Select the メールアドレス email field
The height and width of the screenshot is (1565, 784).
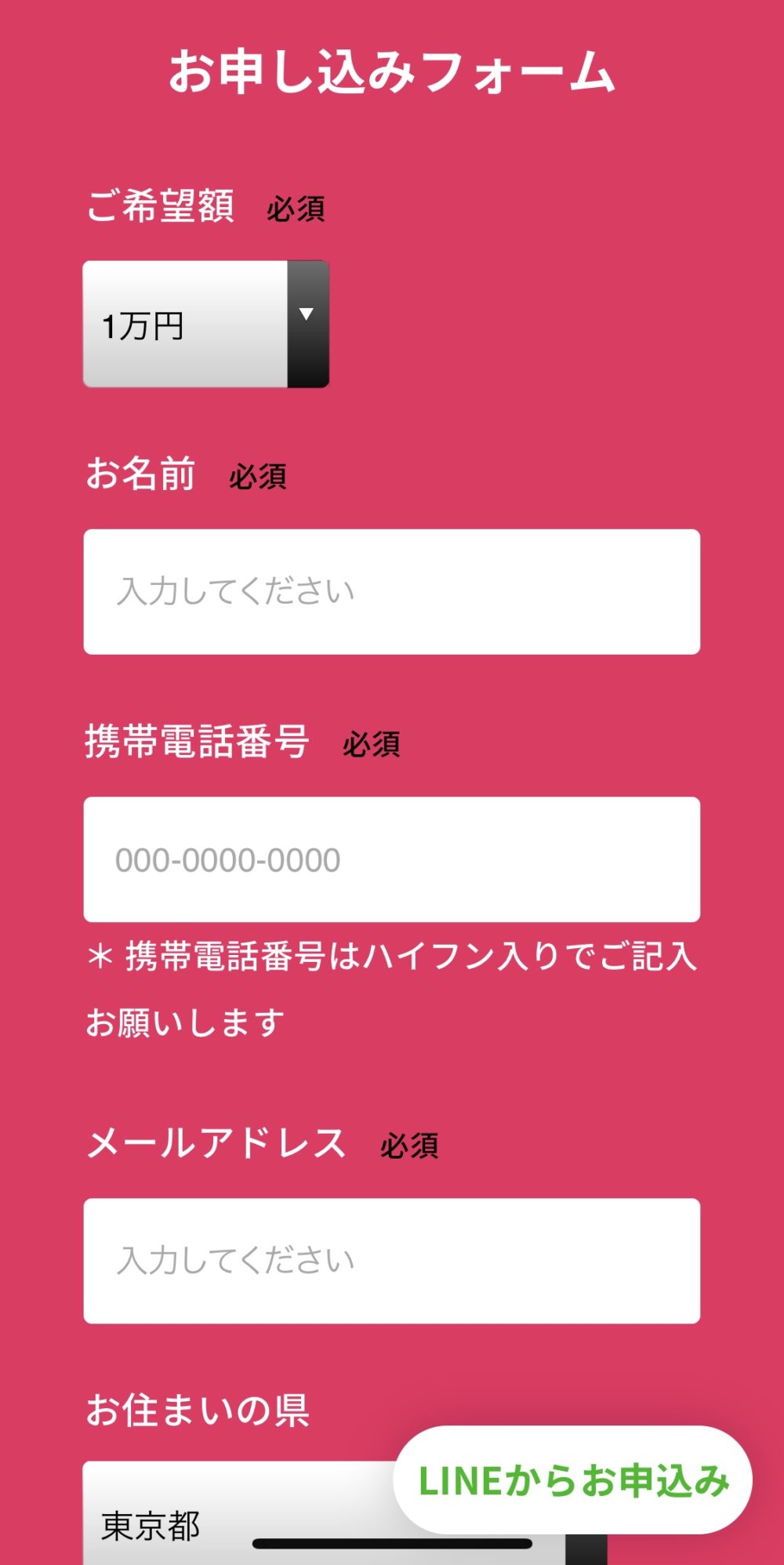392,1261
